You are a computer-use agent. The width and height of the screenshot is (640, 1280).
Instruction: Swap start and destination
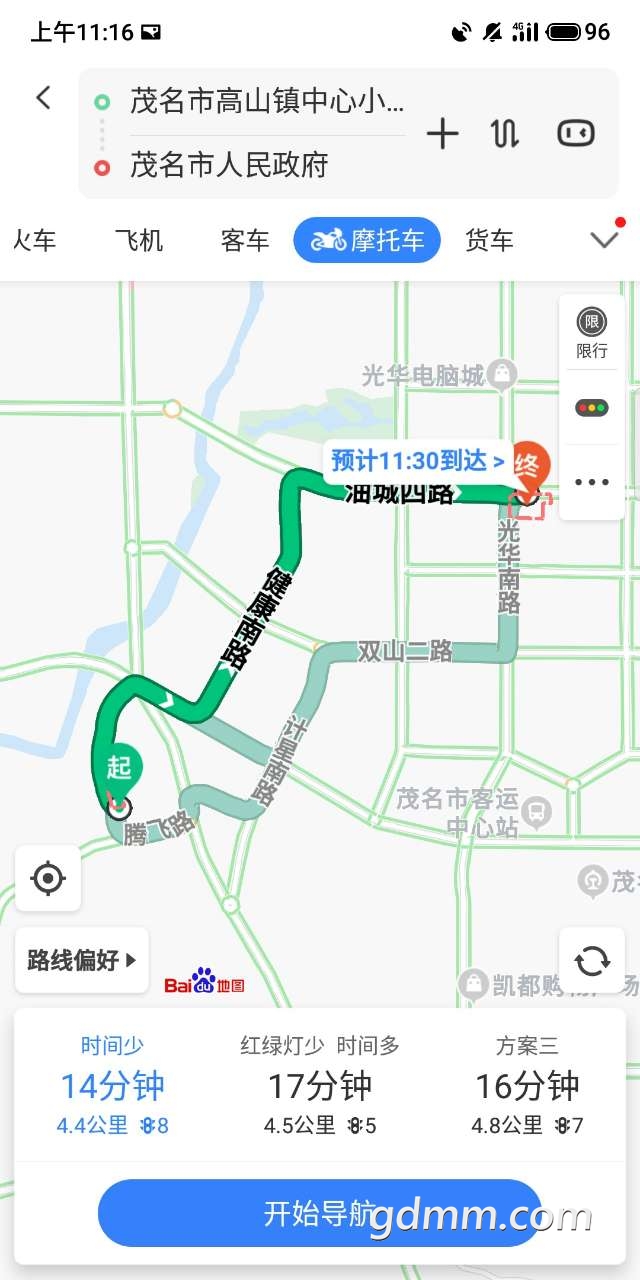tap(505, 133)
